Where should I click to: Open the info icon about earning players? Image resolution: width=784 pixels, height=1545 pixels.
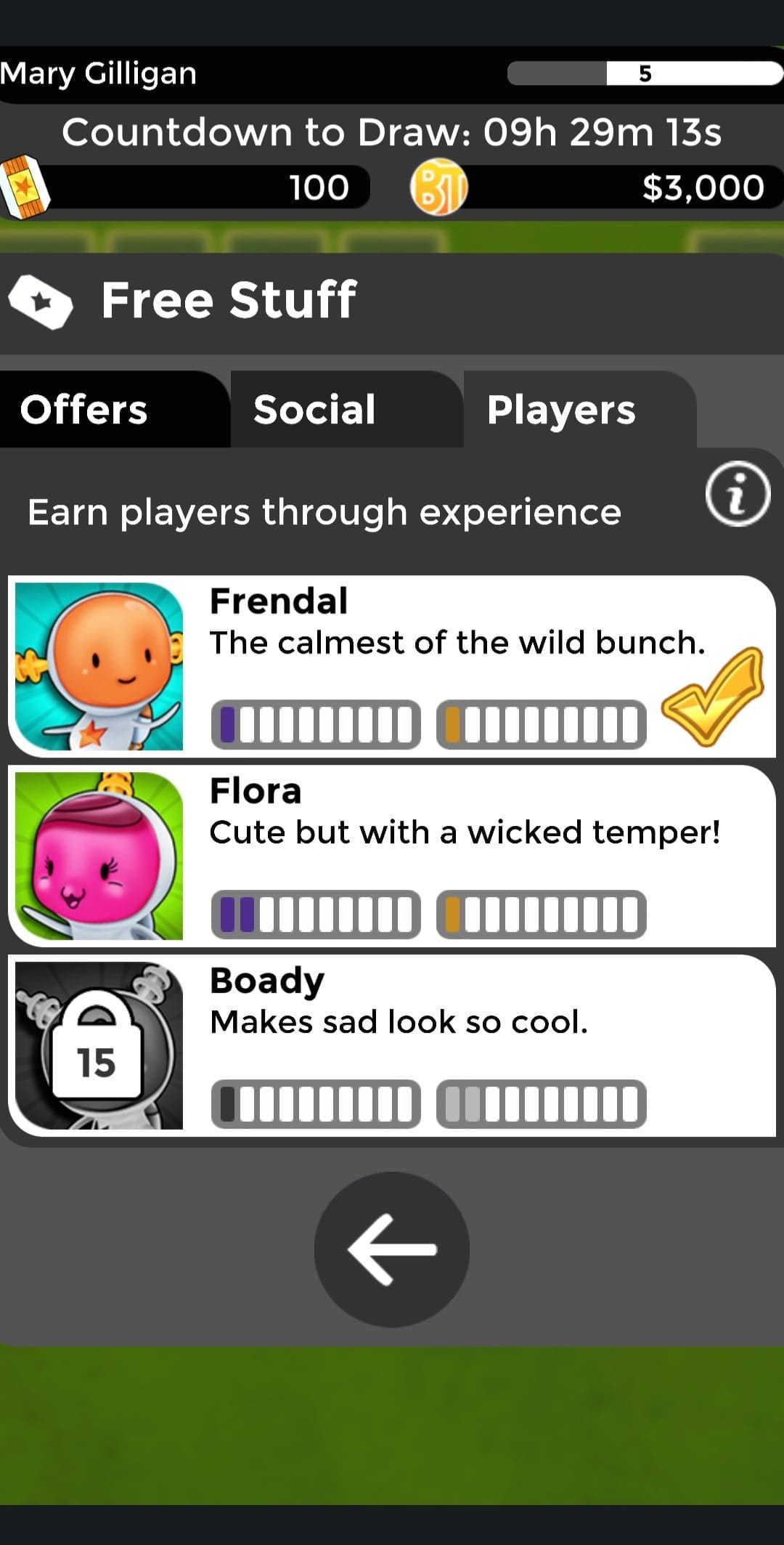point(738,494)
